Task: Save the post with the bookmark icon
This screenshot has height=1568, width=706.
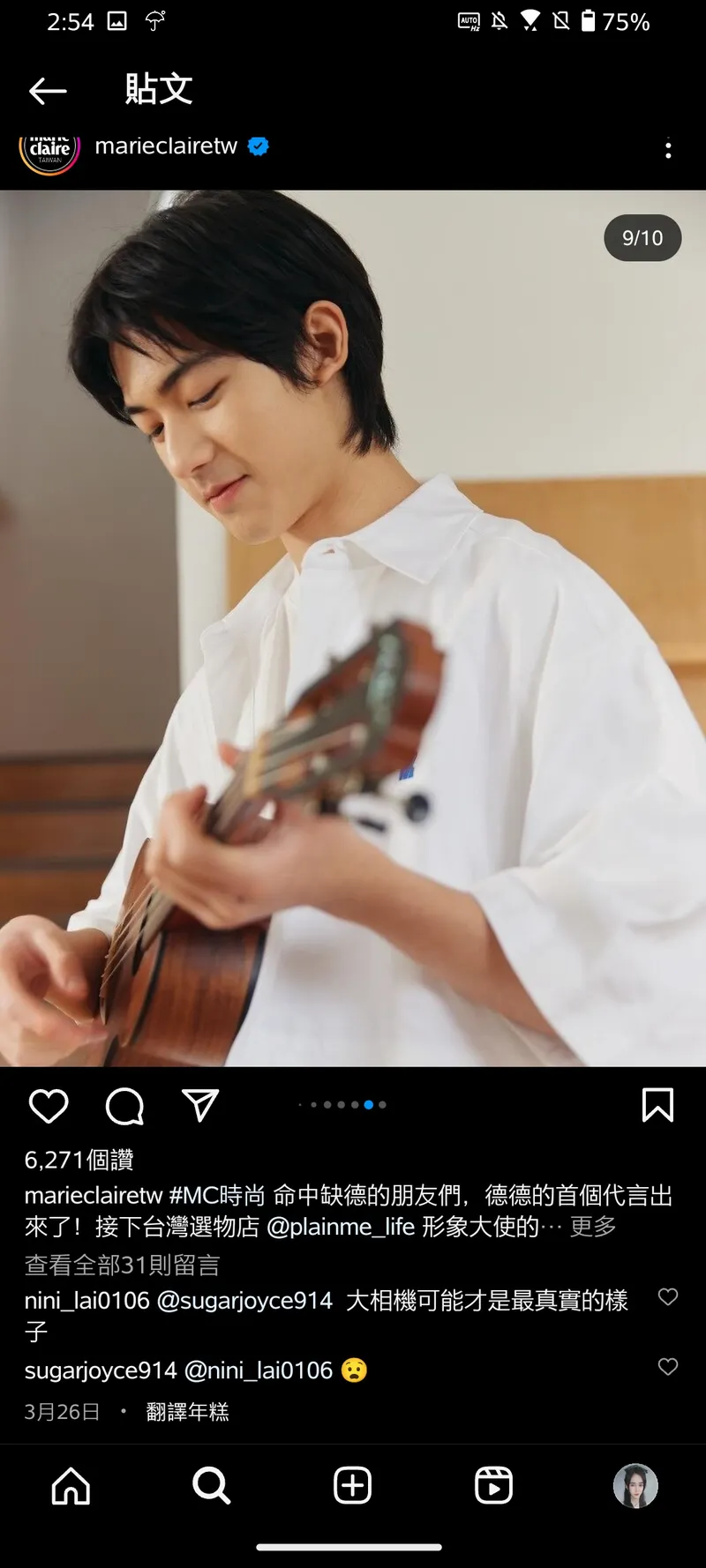Action: click(x=657, y=1105)
